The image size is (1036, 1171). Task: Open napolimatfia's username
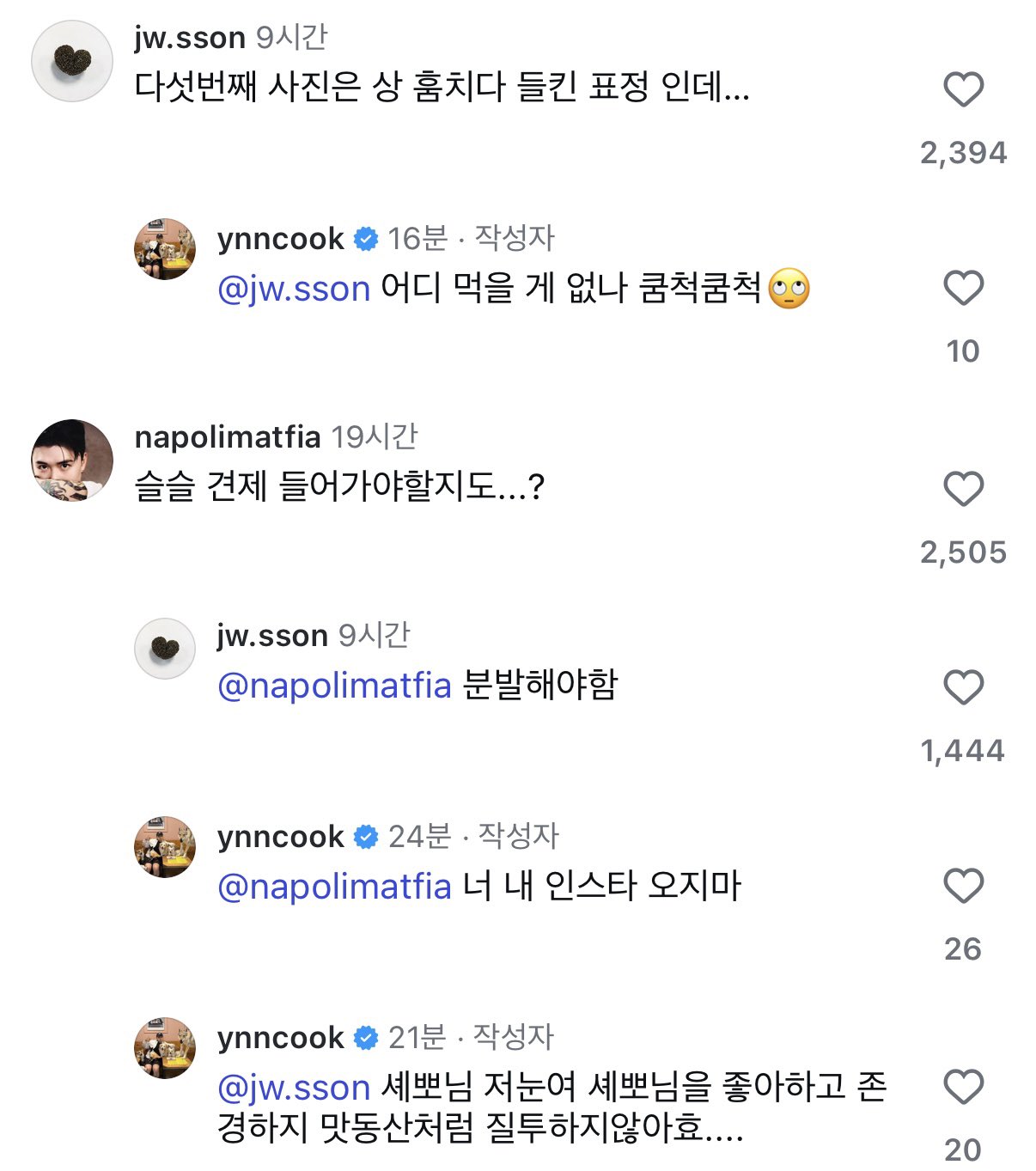(228, 437)
